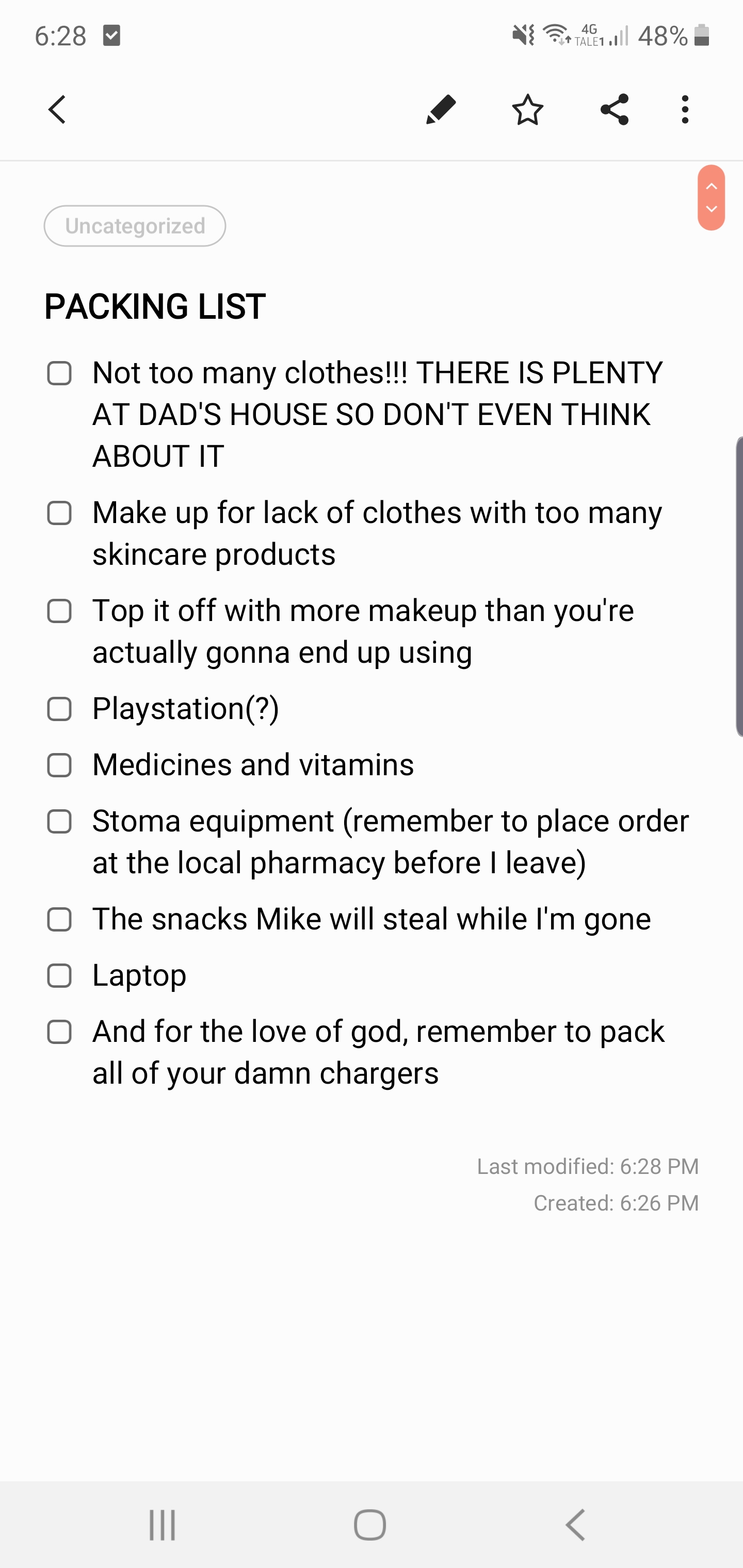Open the Uncategorized category chip

point(135,226)
